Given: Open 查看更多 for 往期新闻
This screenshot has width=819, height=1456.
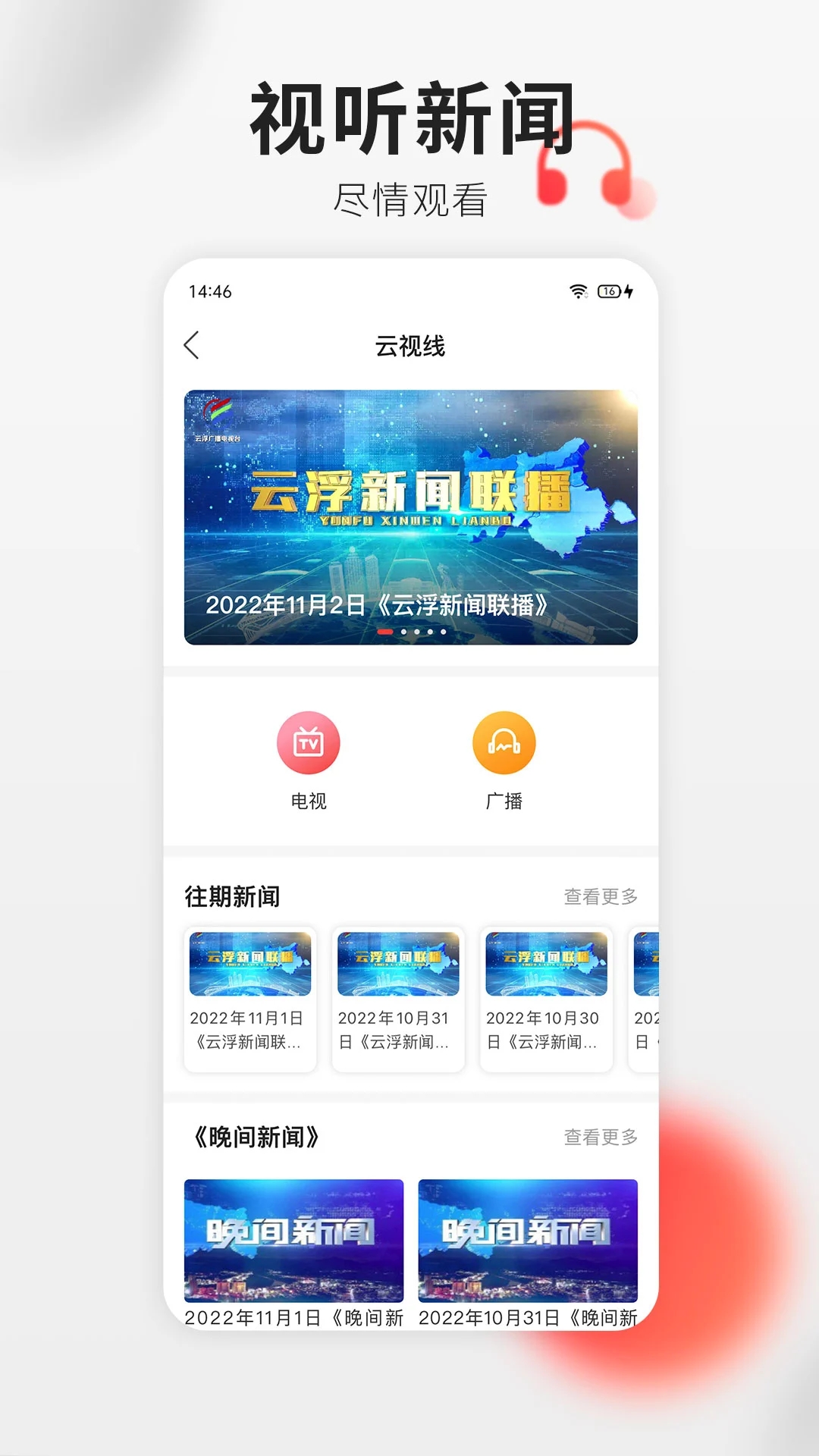Looking at the screenshot, I should 601,895.
